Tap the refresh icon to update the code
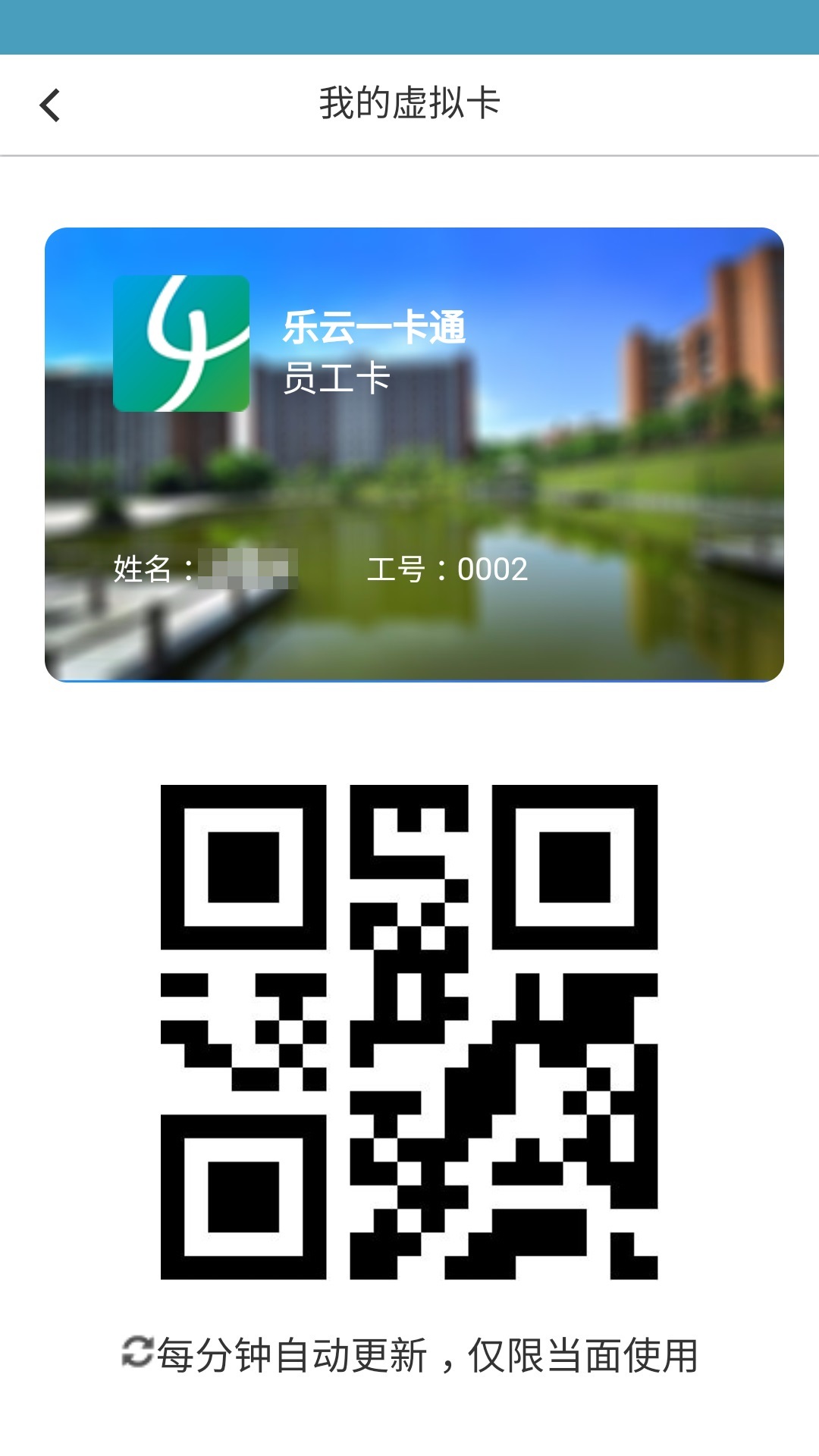 click(x=137, y=1352)
